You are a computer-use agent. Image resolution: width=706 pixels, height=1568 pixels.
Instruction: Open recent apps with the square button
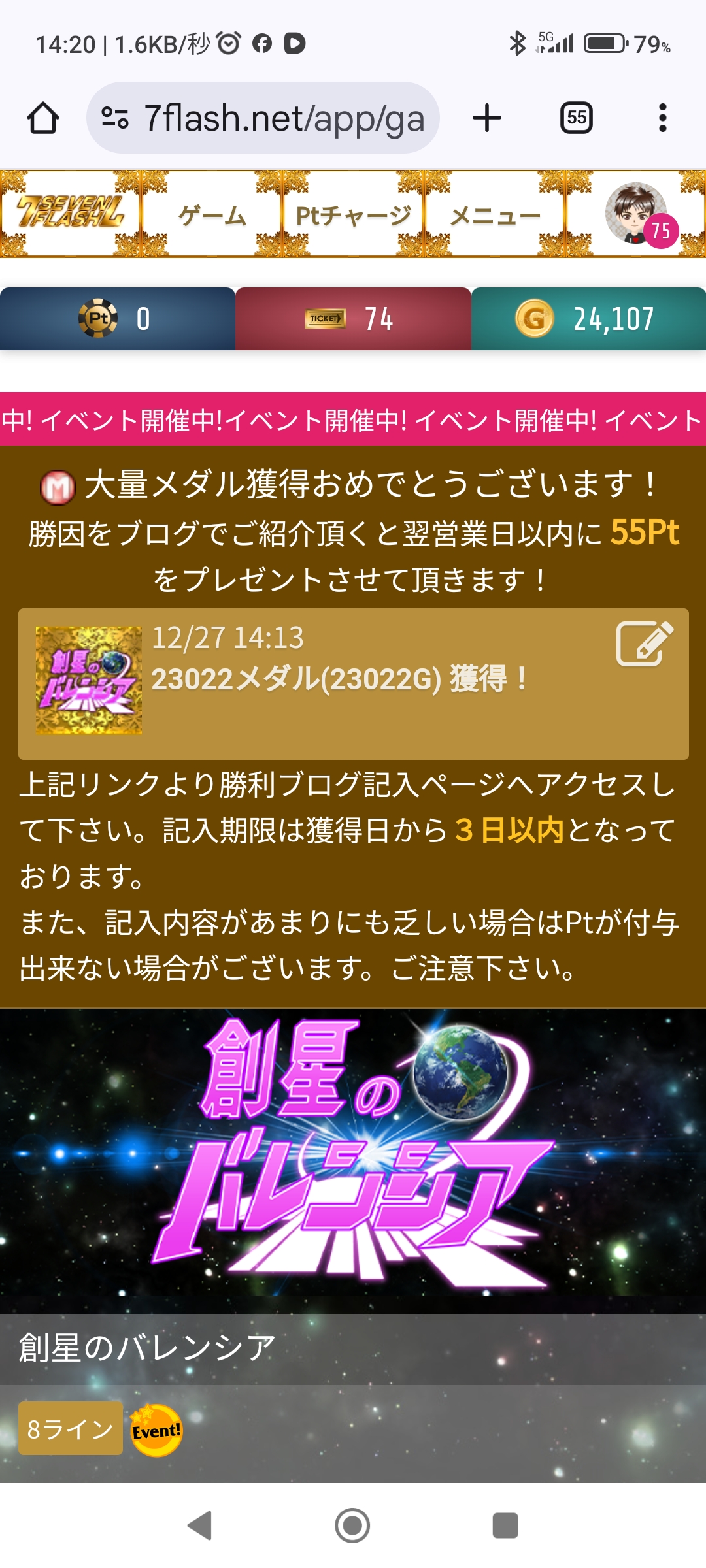pyautogui.click(x=505, y=1526)
